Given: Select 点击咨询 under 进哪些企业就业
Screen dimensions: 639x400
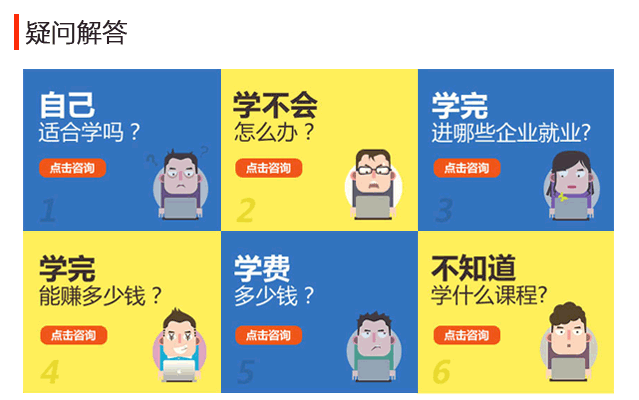Looking at the screenshot, I should pos(466,168).
